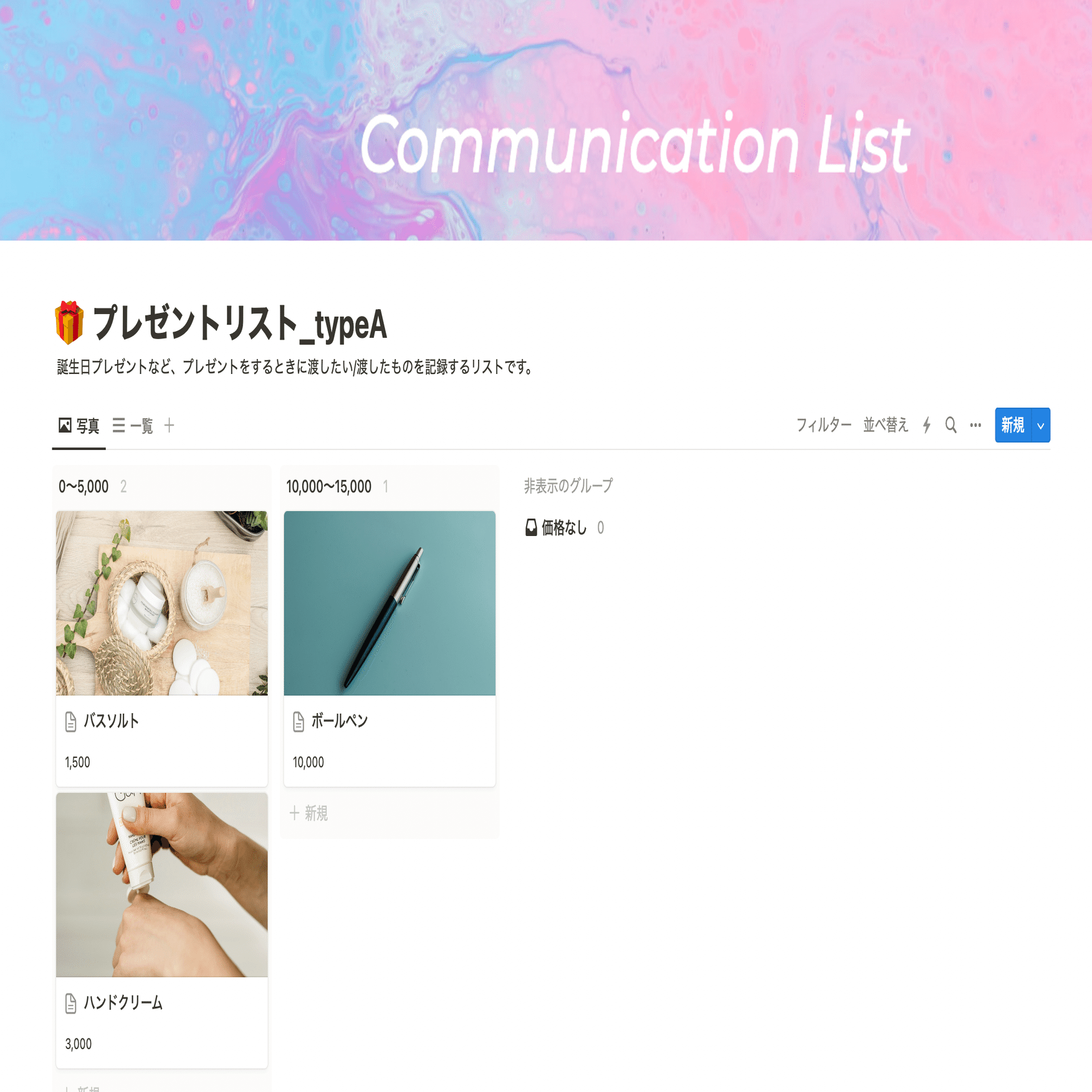The image size is (1092, 1092).
Task: Select the 0〜5,000 group header
Action: (84, 487)
